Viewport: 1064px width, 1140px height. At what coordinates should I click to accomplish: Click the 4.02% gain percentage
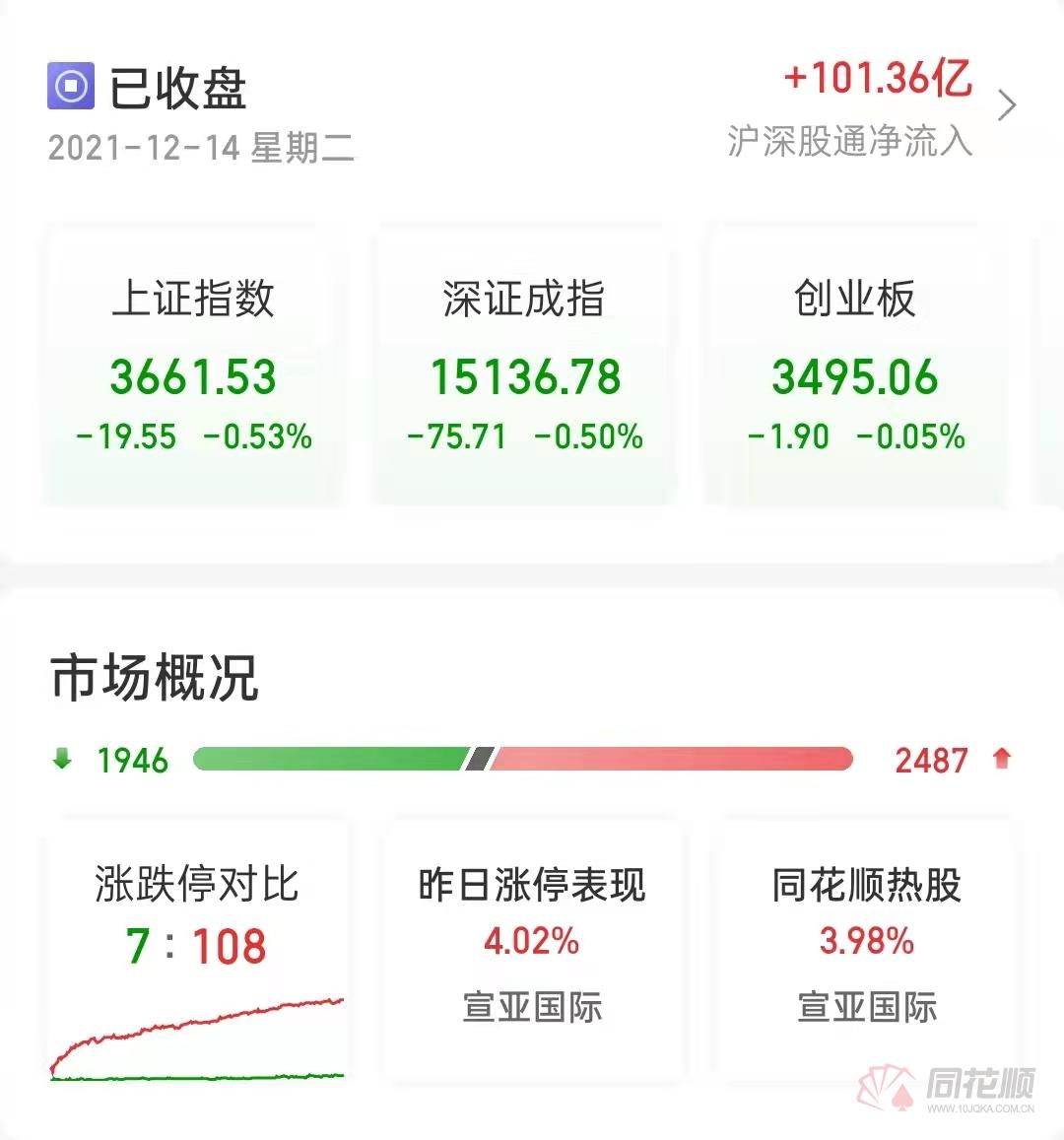coord(530,943)
